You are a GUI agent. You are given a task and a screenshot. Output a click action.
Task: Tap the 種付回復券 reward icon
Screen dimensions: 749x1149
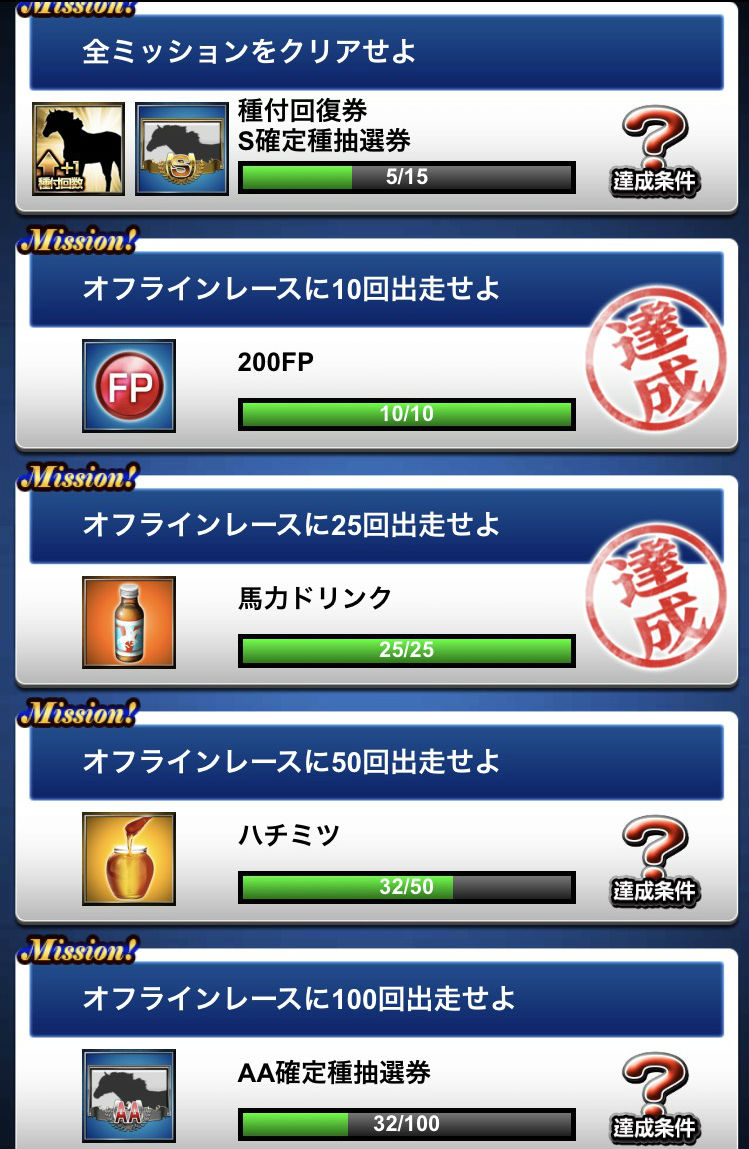(x=78, y=149)
